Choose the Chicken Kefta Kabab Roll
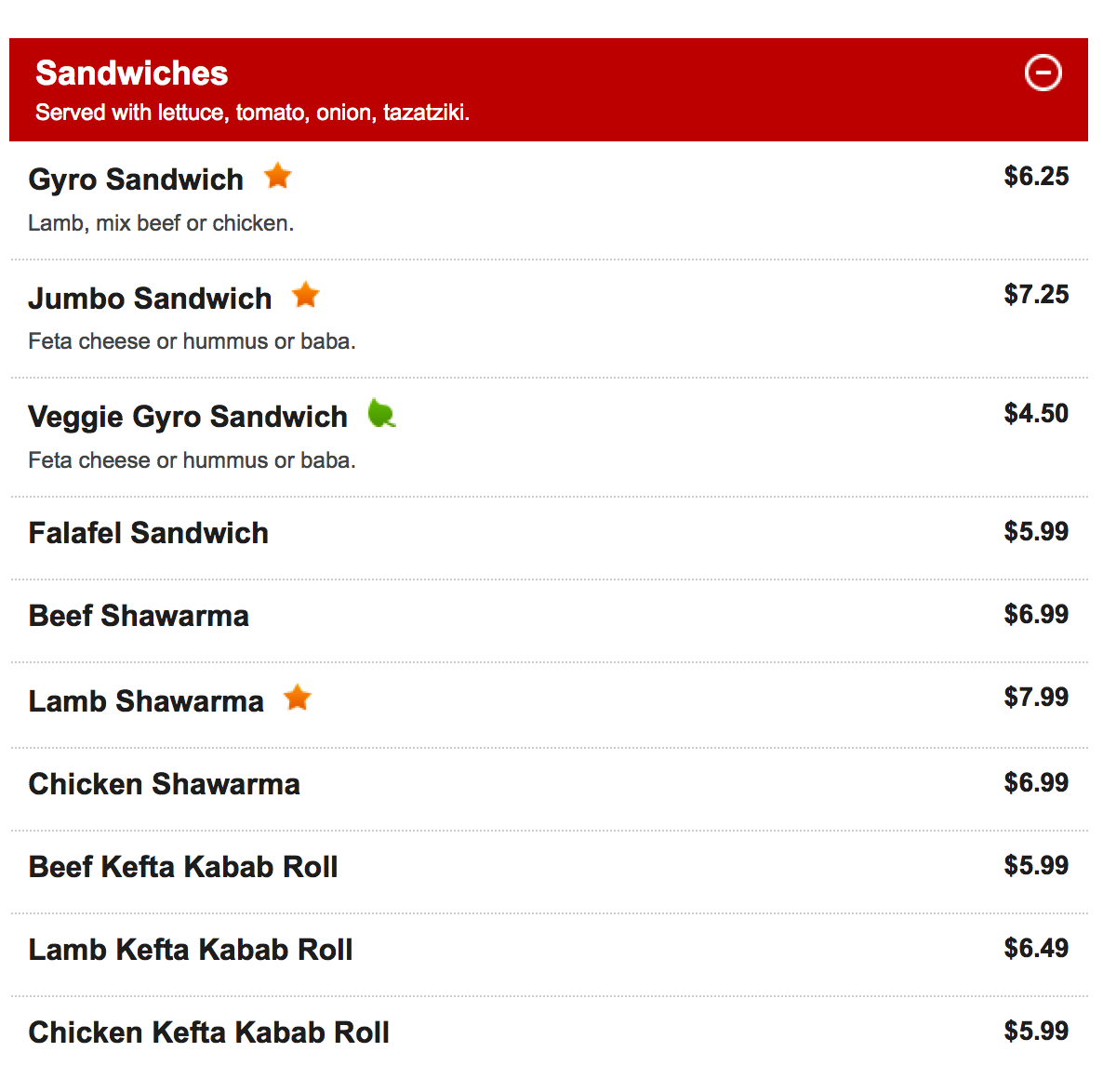 [x=209, y=1032]
